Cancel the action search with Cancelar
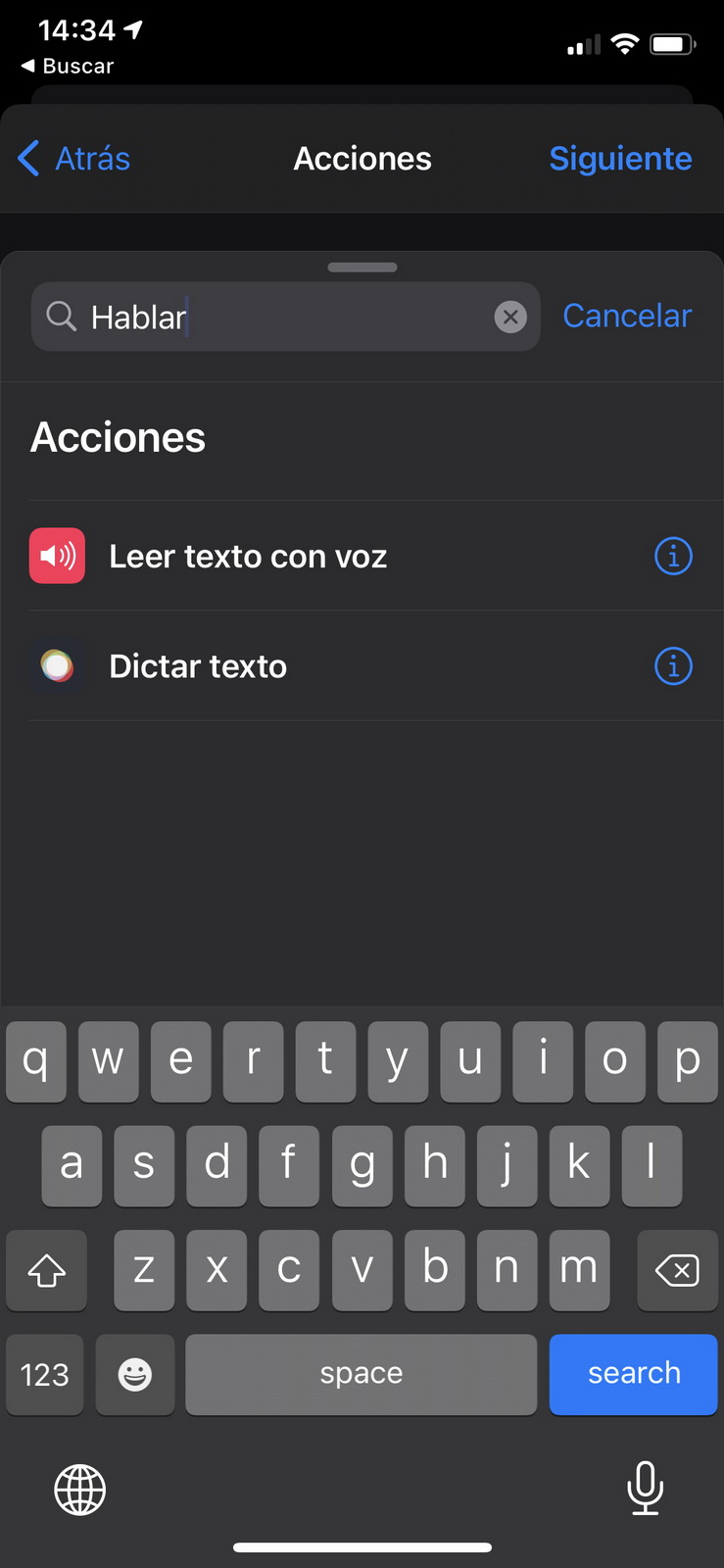 click(627, 316)
